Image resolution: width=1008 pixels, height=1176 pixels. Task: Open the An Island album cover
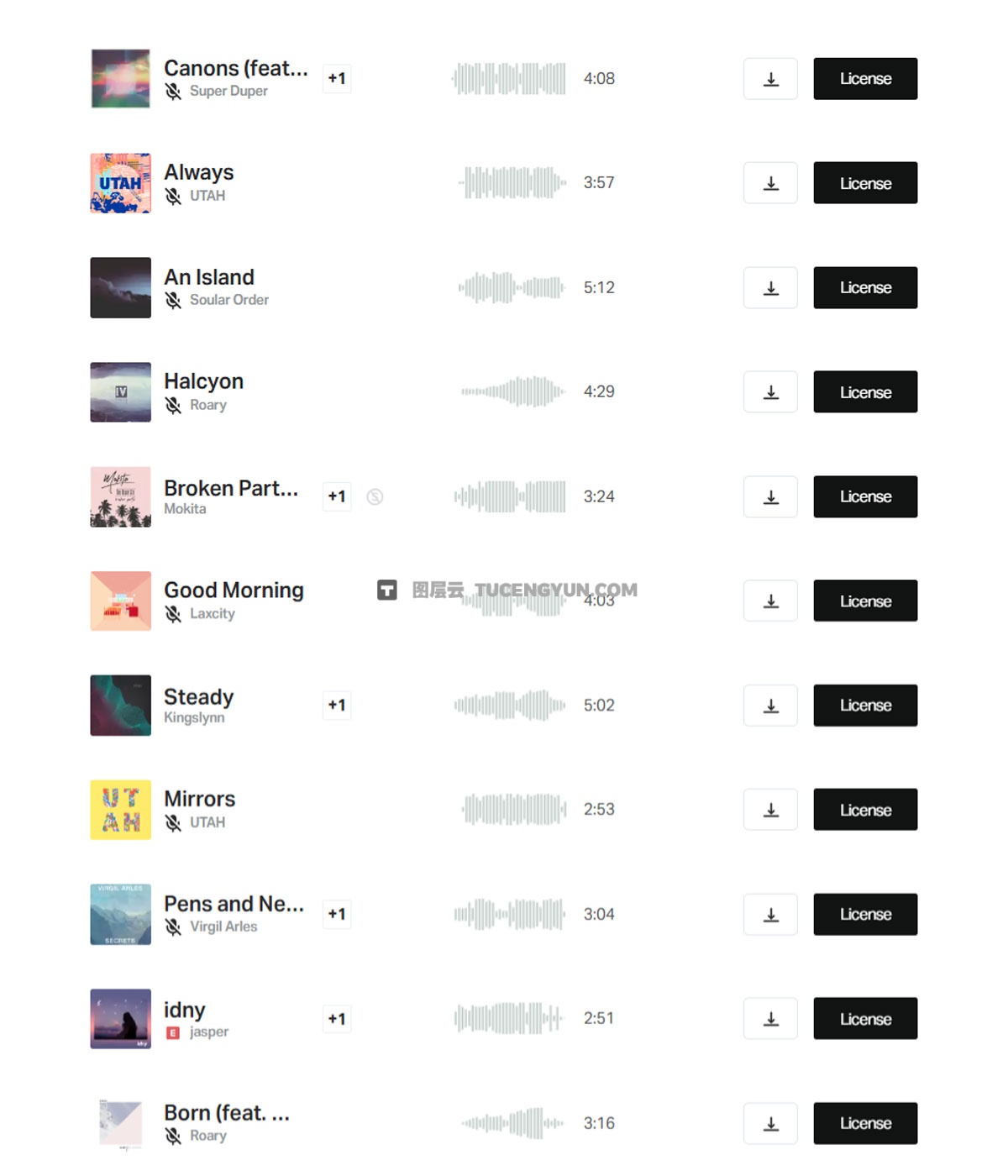point(121,288)
